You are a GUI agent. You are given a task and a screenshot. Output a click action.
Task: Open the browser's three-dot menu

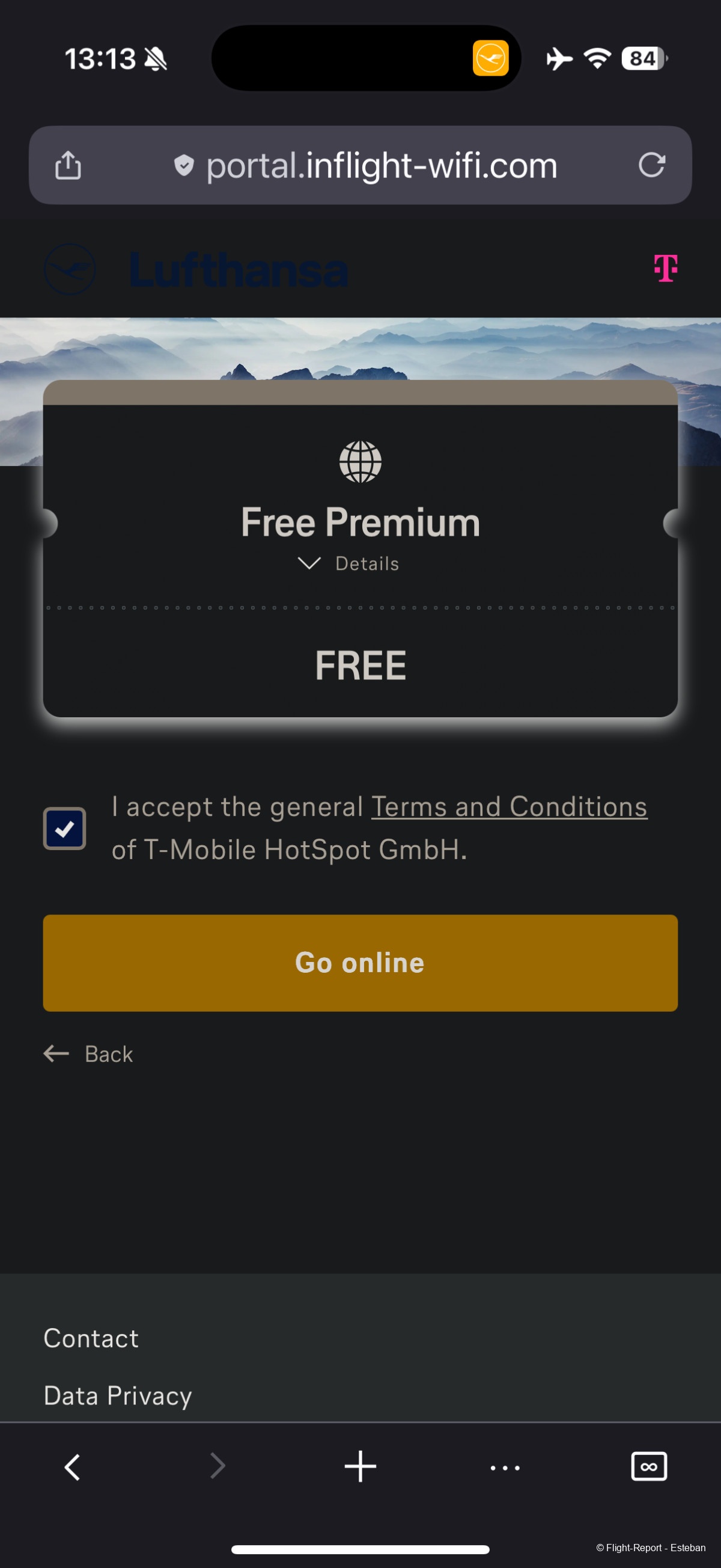coord(504,1468)
